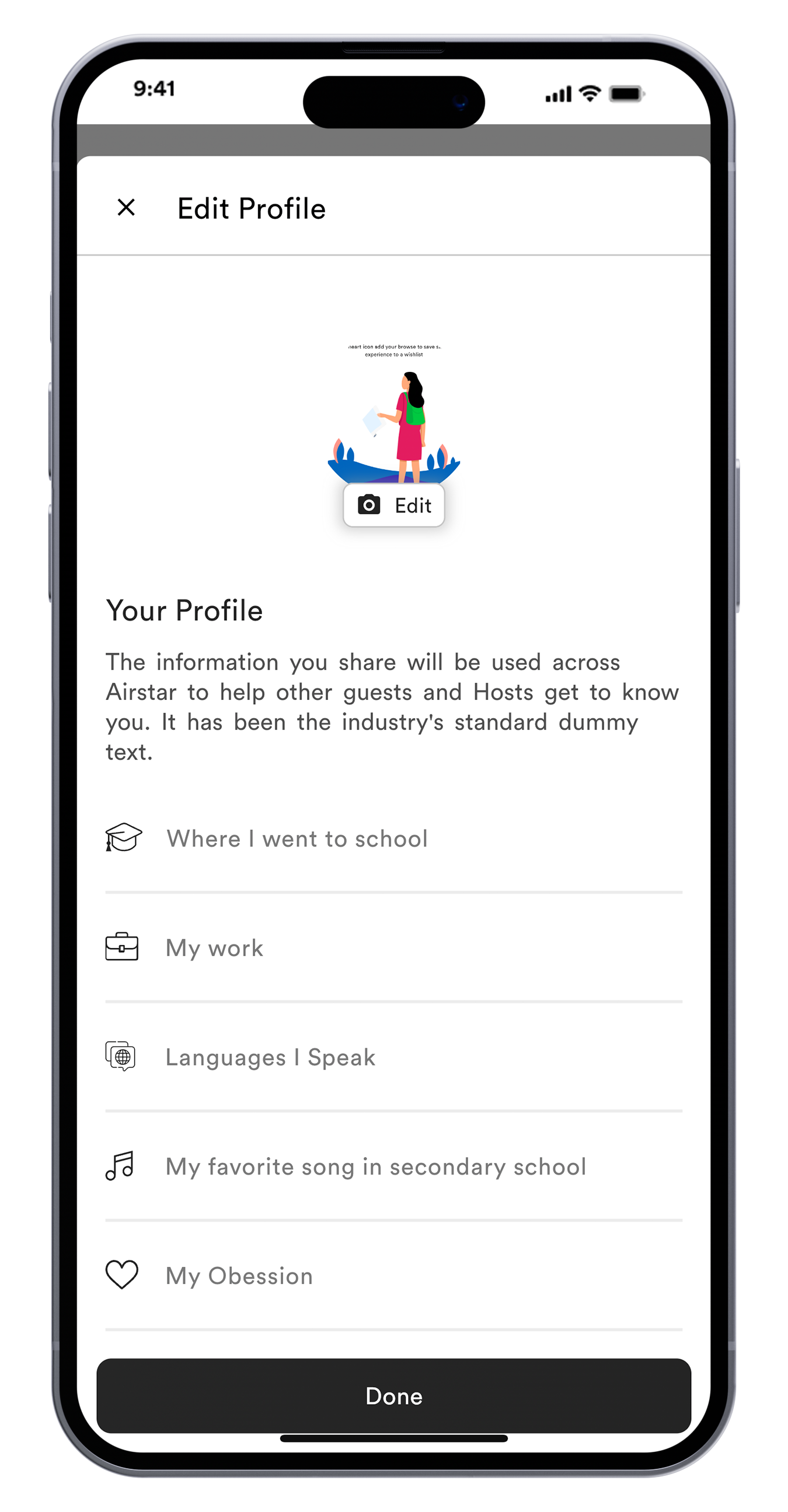This screenshot has height=1512, width=788.
Task: Open the My Obession field
Action: tap(393, 1275)
